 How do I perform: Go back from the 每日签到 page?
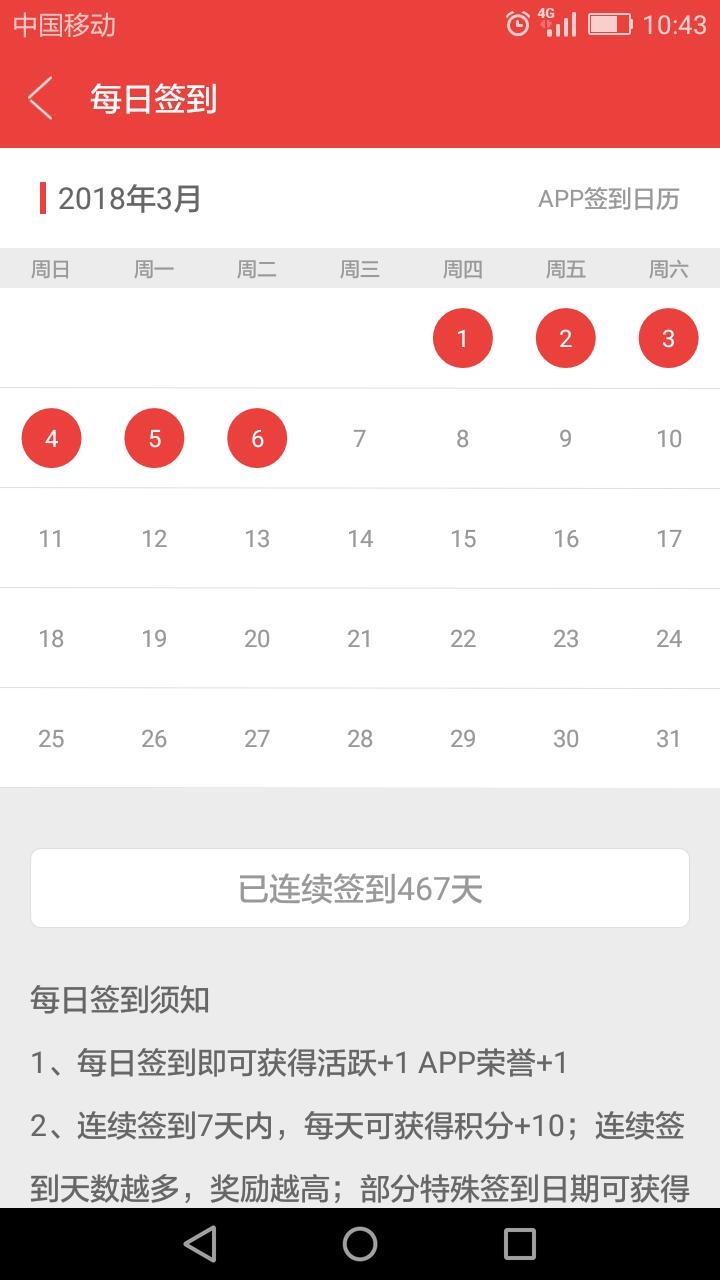point(40,99)
